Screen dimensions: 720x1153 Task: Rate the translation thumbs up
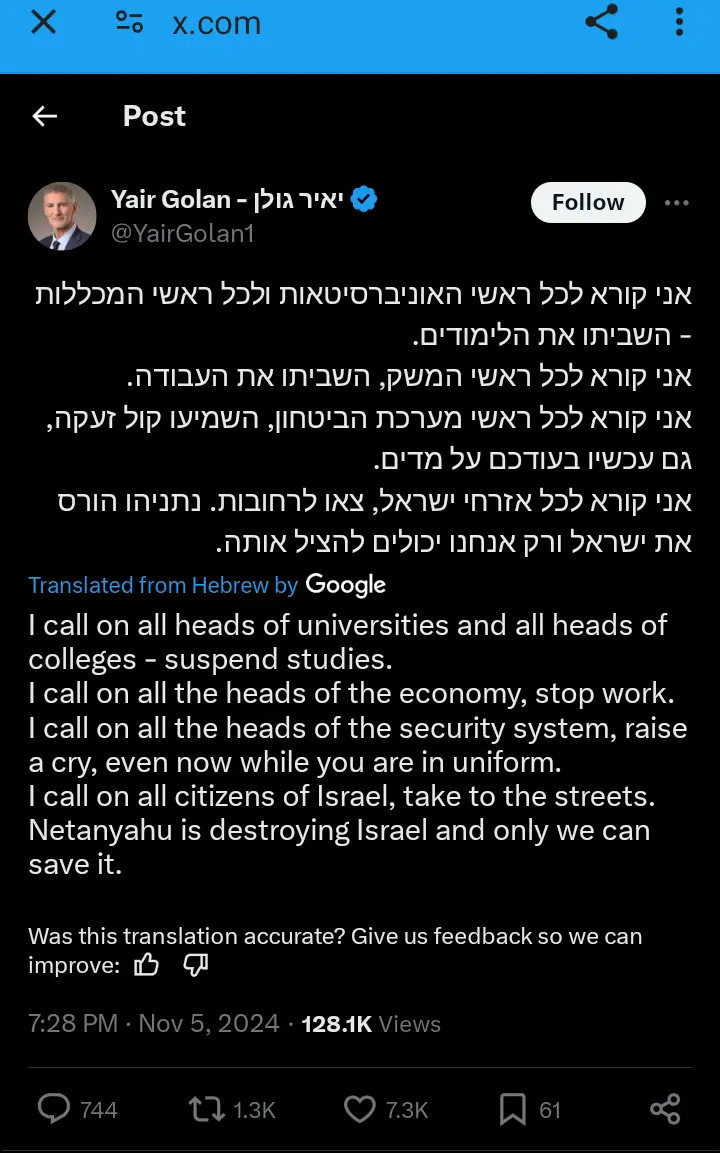click(146, 964)
